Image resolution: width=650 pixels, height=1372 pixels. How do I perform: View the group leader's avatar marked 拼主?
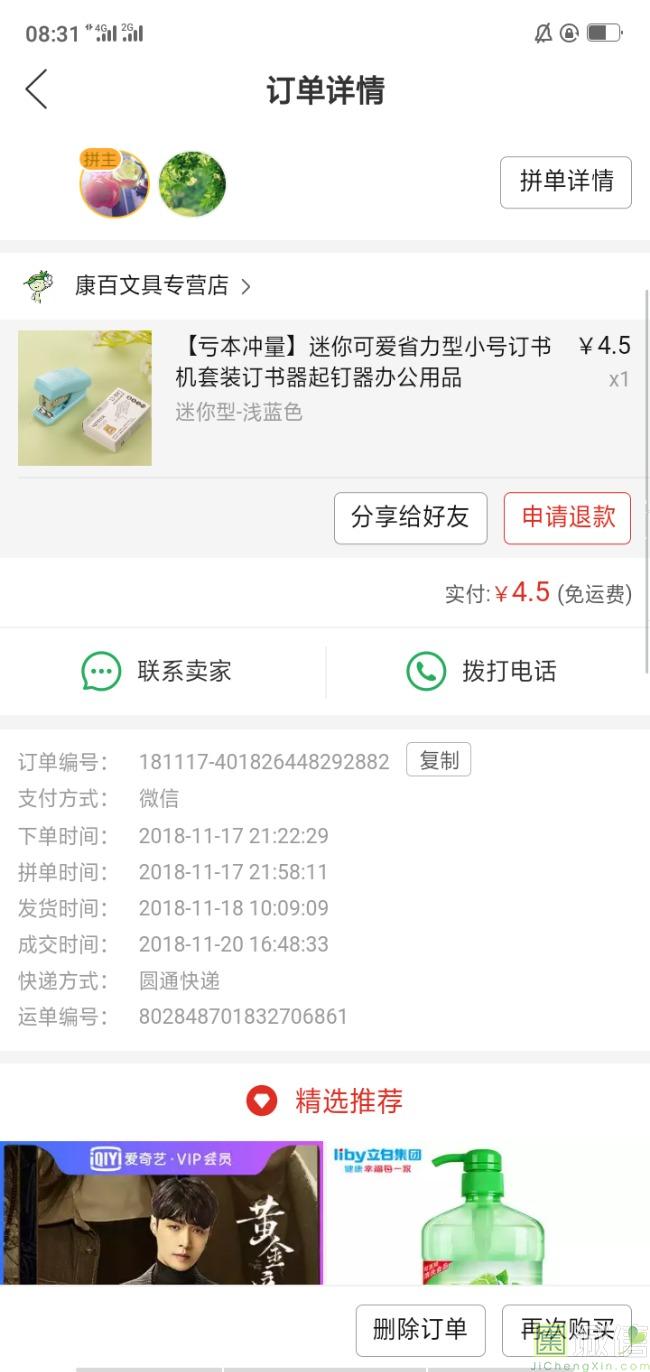click(x=113, y=184)
